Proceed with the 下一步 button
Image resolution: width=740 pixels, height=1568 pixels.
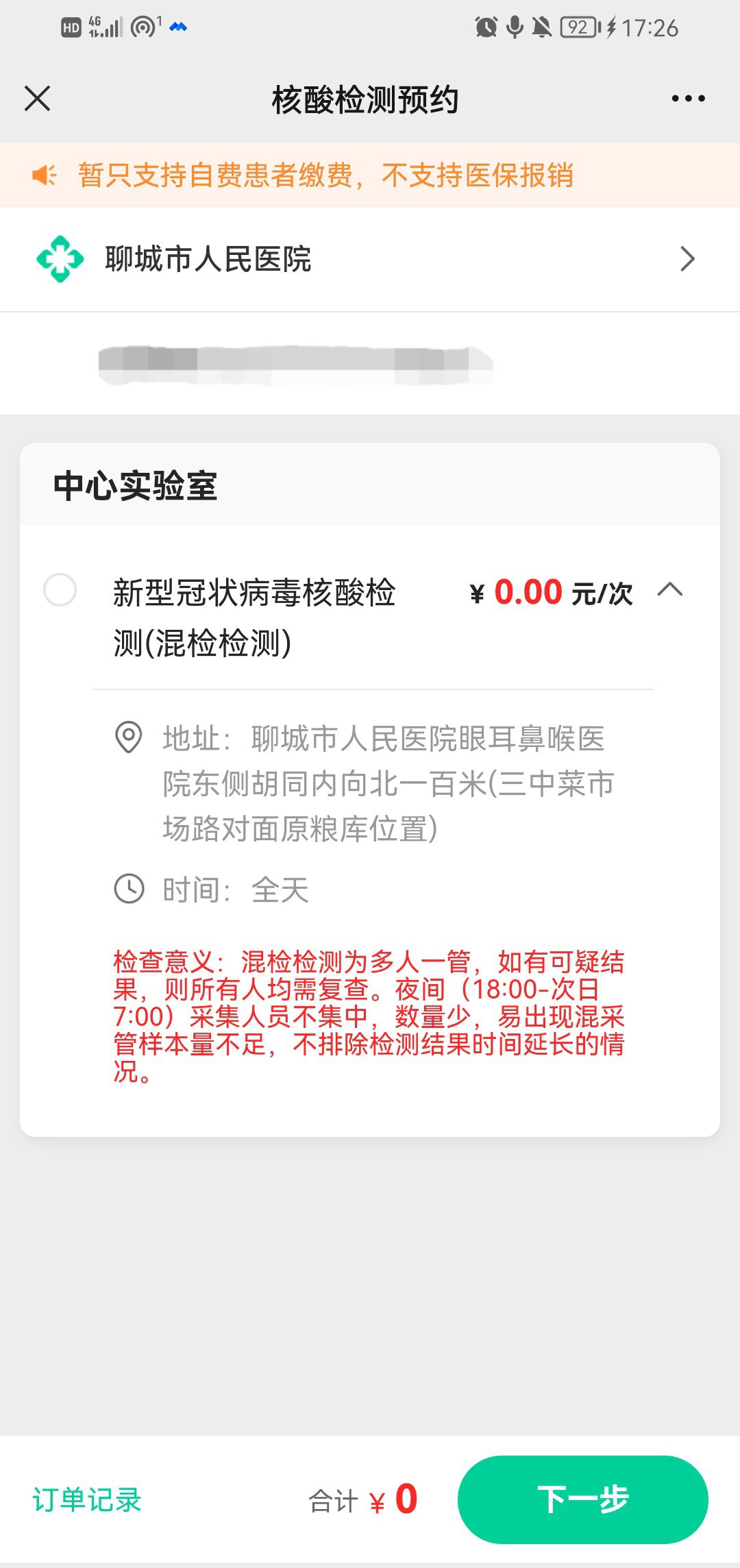click(x=582, y=1499)
